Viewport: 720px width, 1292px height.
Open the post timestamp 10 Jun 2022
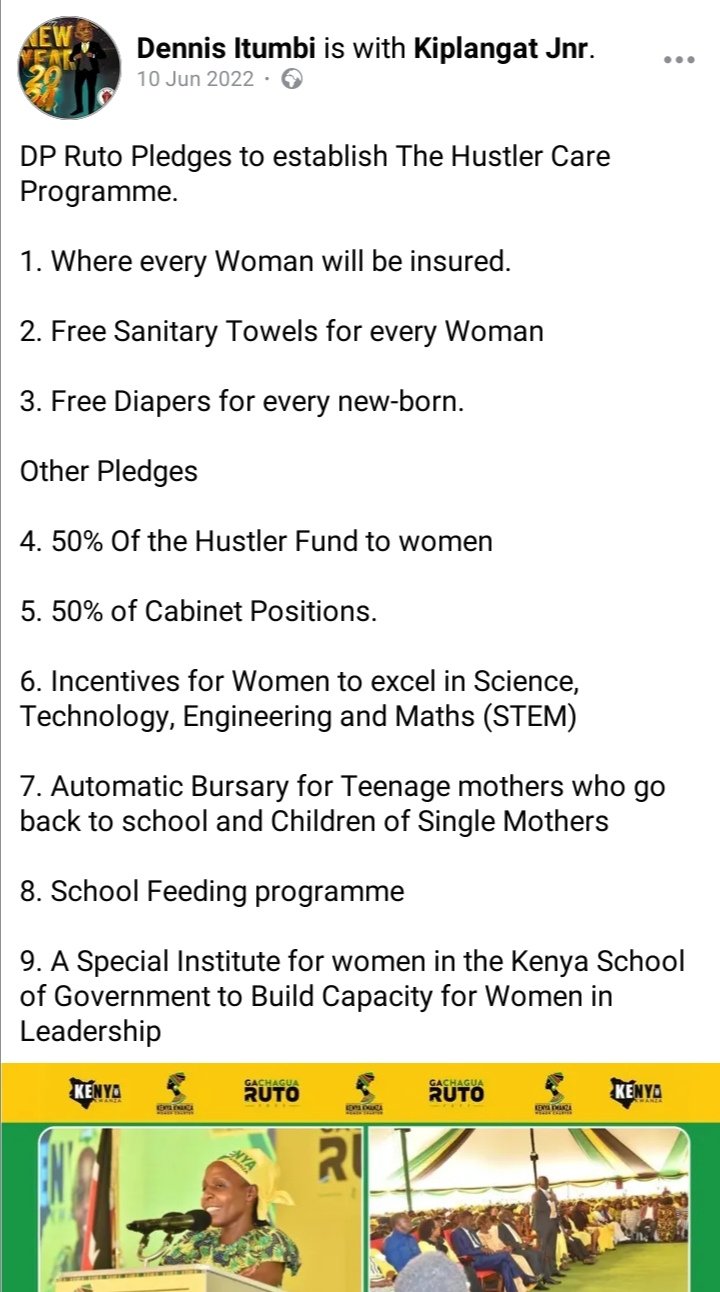[x=195, y=80]
